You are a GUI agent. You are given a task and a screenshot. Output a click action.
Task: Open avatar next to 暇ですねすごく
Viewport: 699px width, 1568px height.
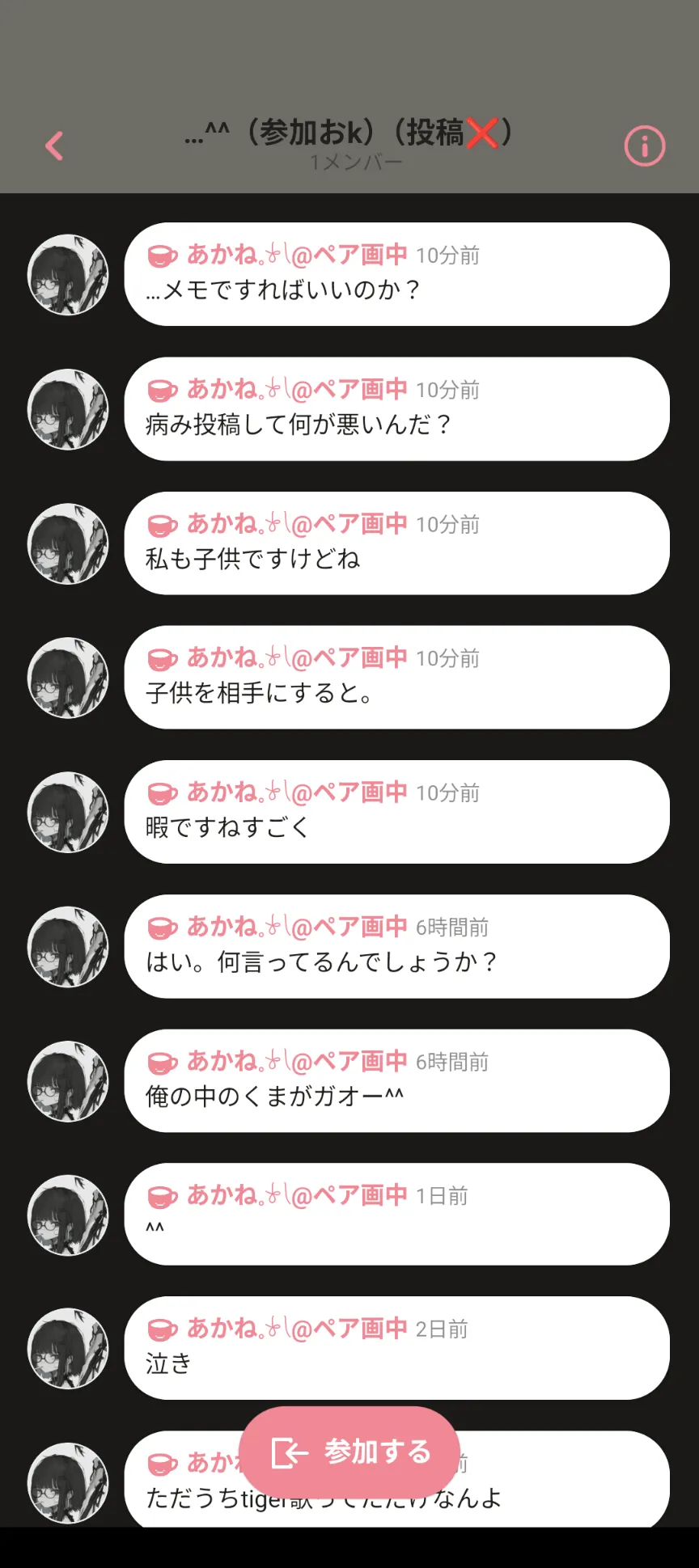[x=68, y=812]
